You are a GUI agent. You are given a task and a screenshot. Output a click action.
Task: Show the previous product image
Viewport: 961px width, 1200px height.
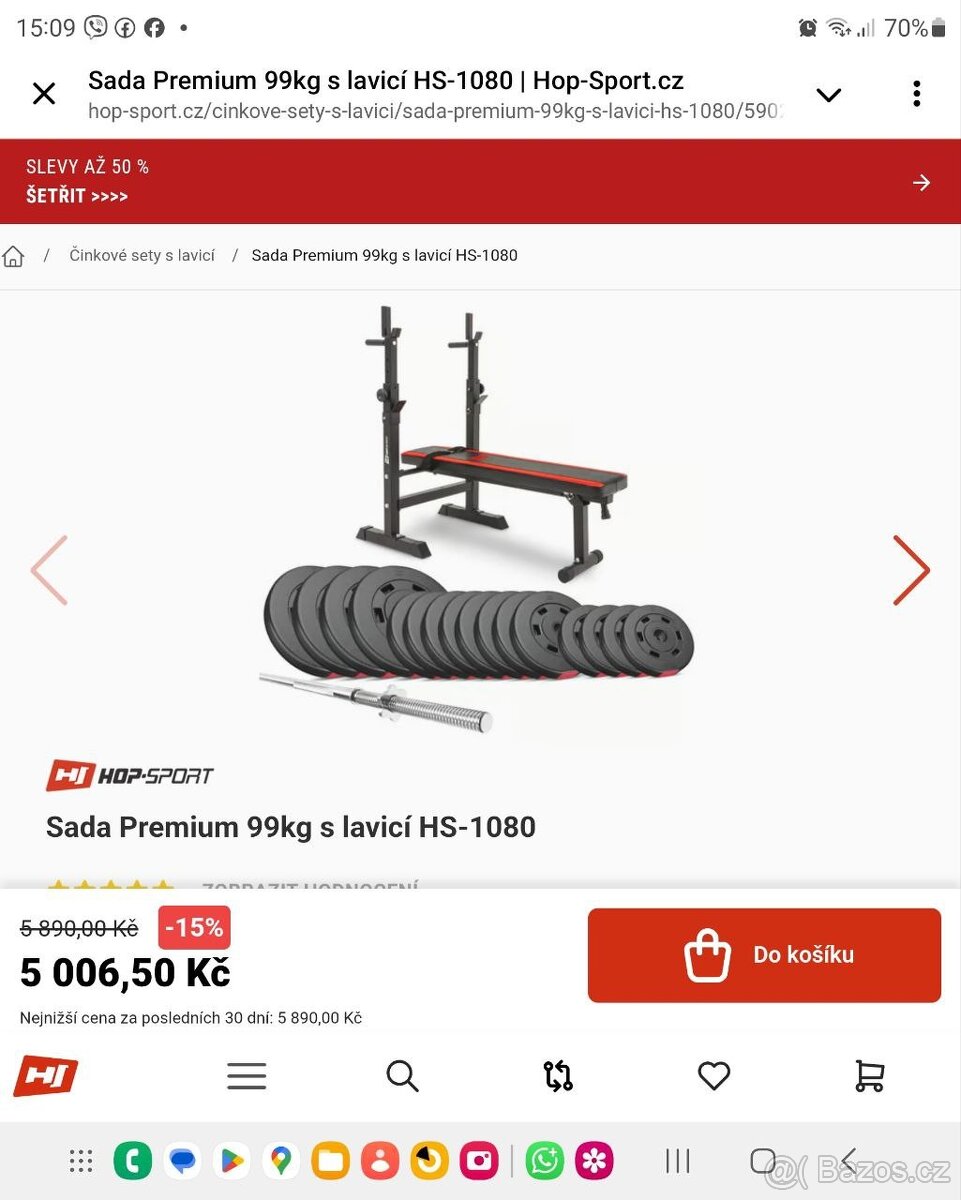coord(49,570)
